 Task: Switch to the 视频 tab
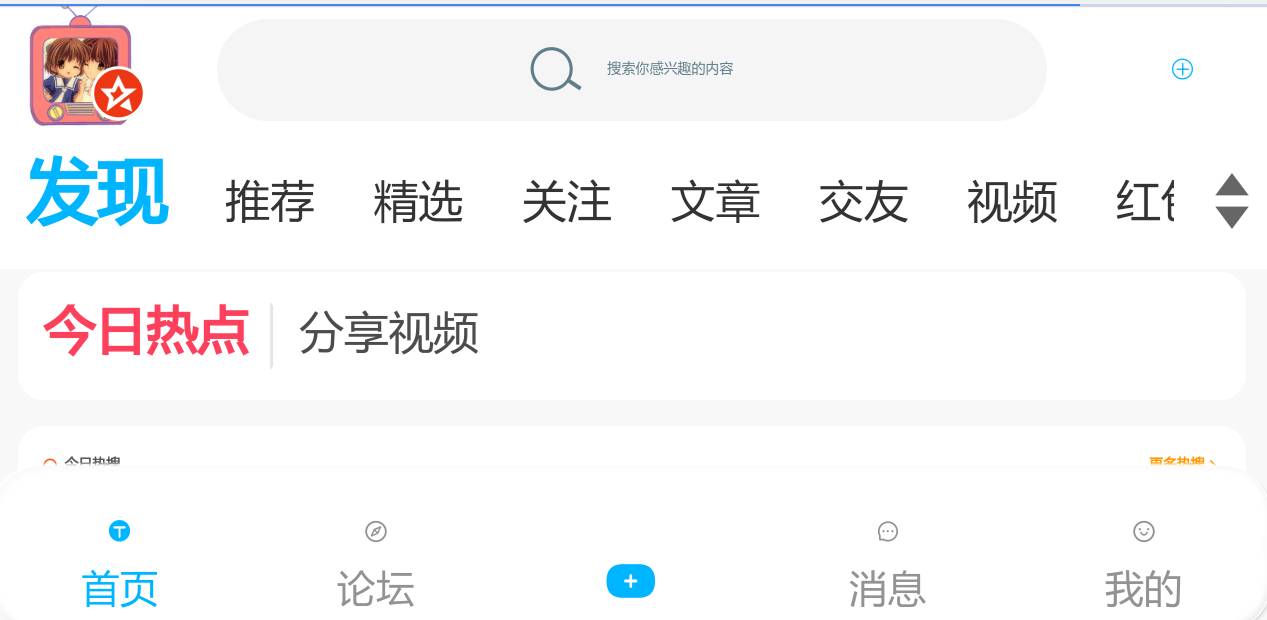[1012, 202]
